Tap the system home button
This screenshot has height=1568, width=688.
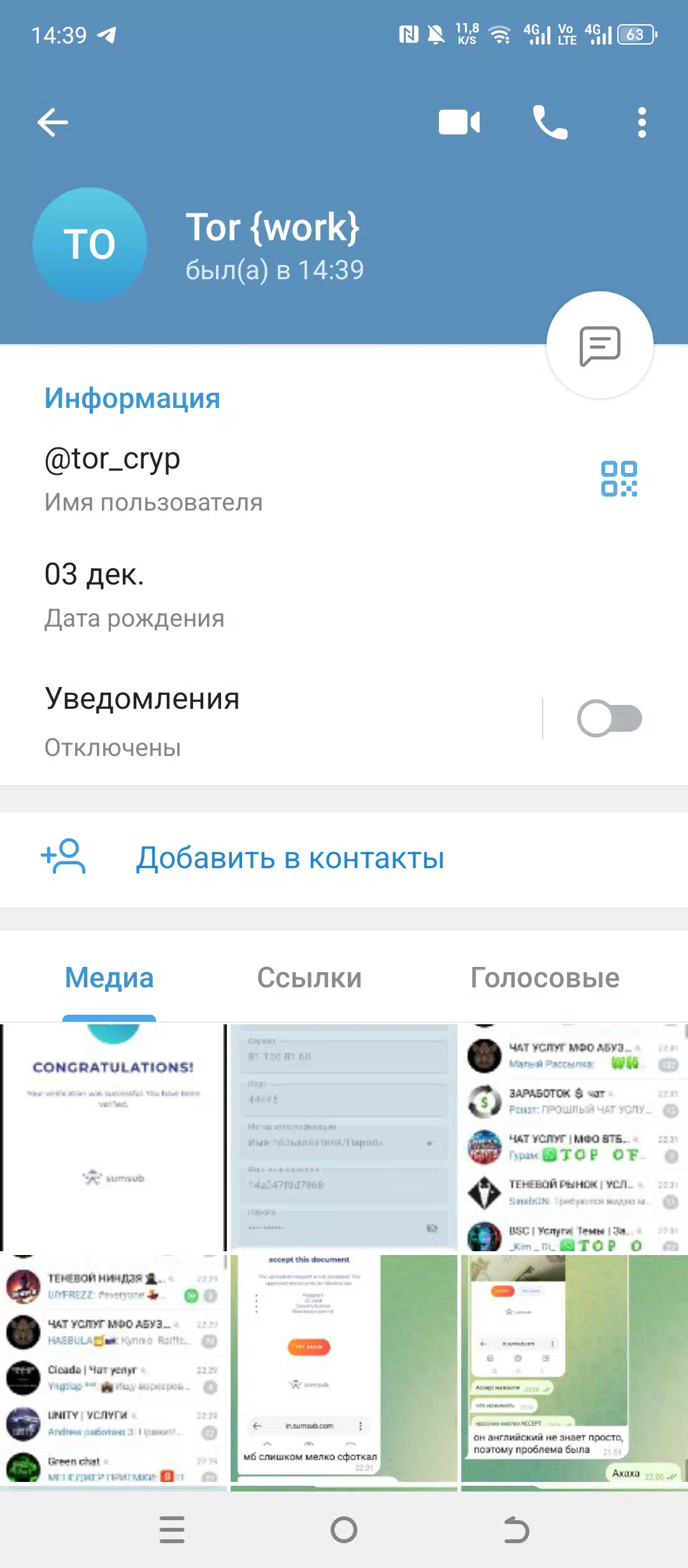pos(344,1530)
